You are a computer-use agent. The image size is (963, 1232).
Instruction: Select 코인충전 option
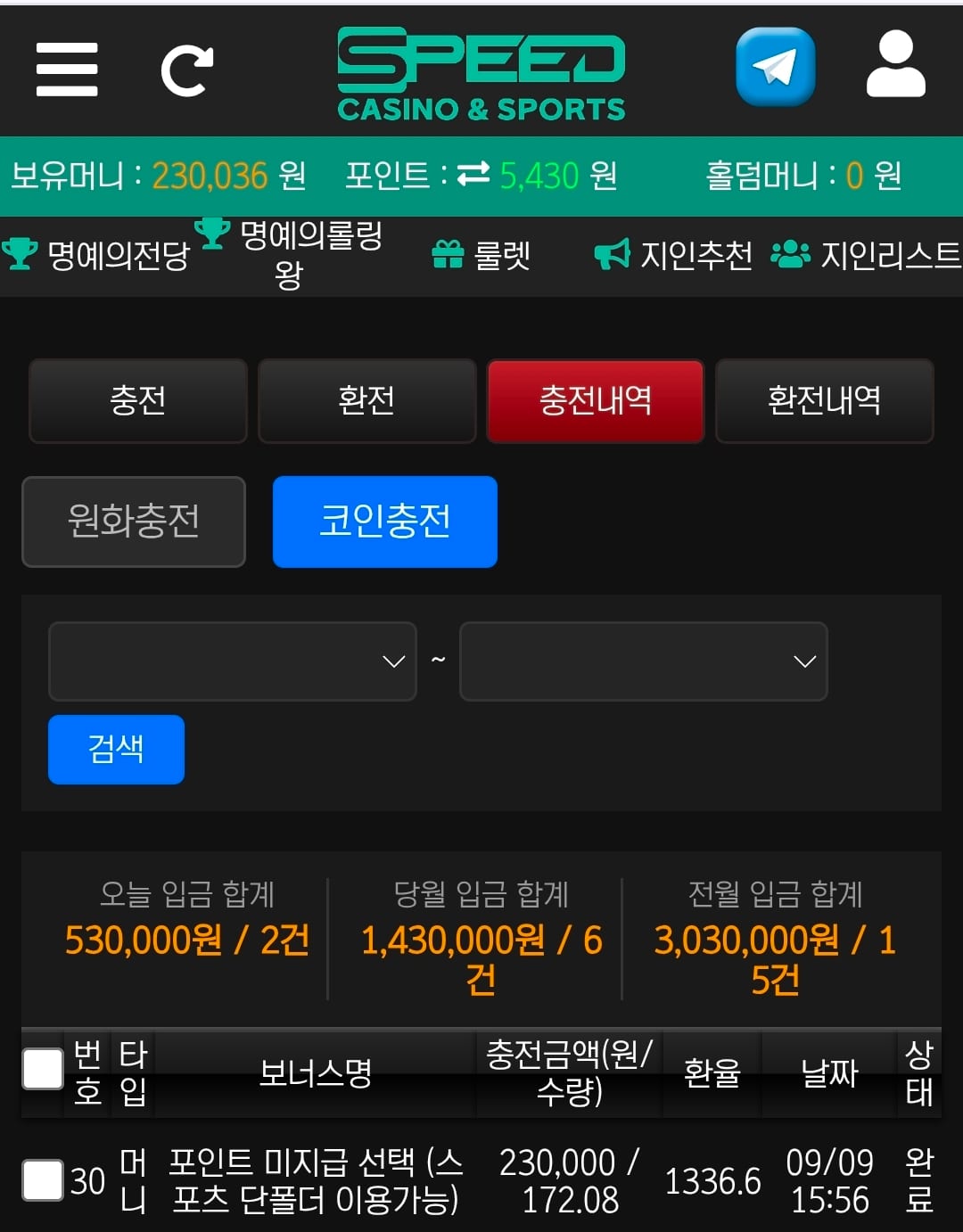(x=385, y=522)
